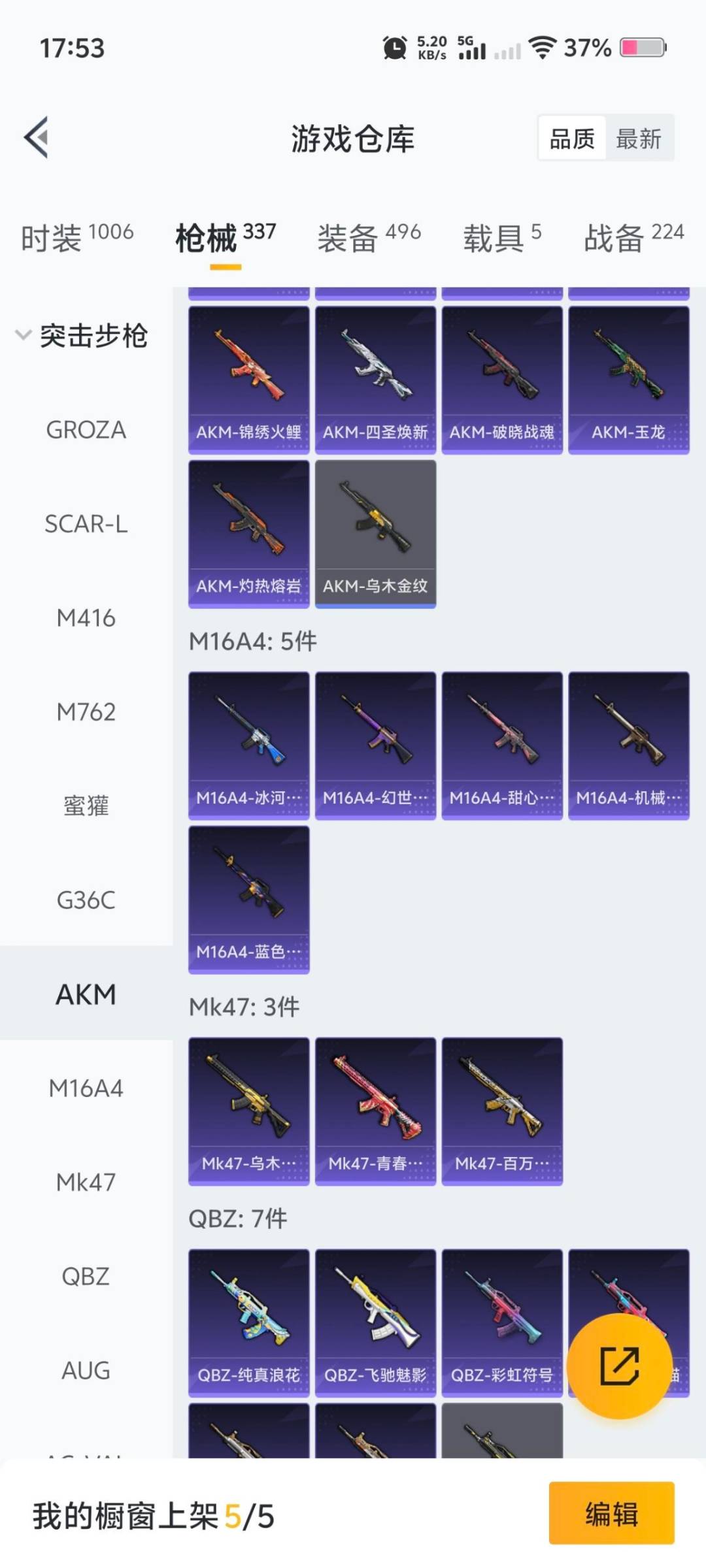The width and height of the screenshot is (706, 1568).
Task: Open the M16A4-冰河 skin card
Action: tap(249, 741)
